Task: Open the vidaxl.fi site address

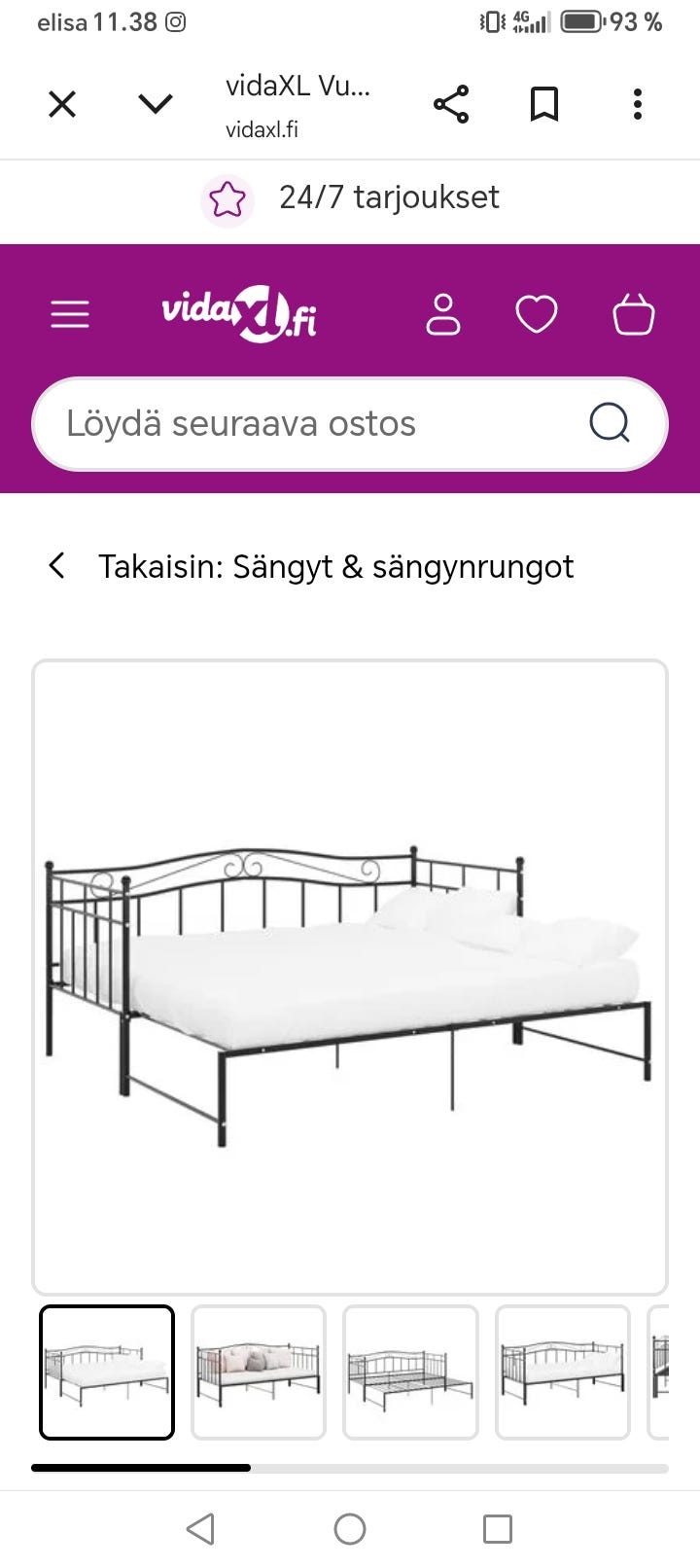Action: (262, 127)
